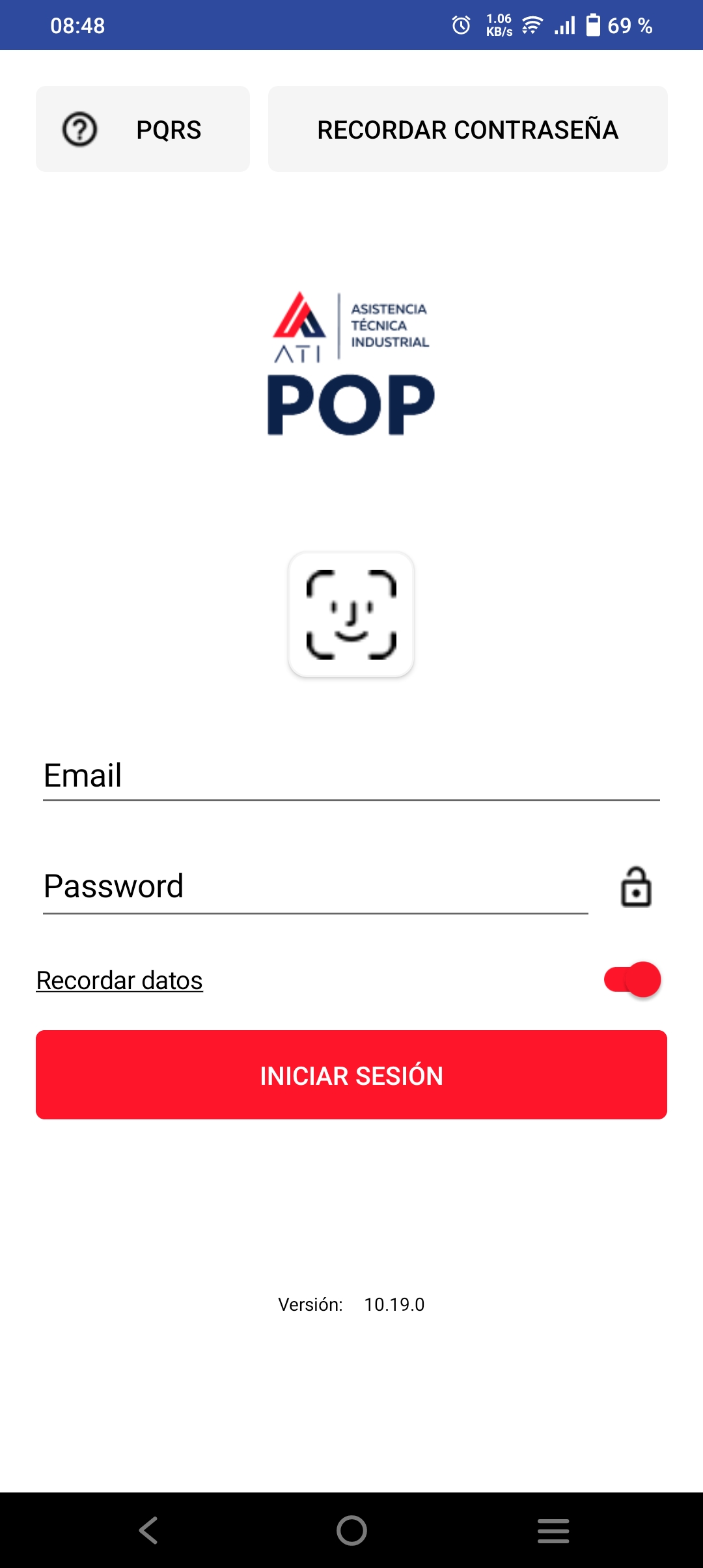Tap the battery indicator in status bar
This screenshot has width=703, height=1568.
tap(593, 25)
